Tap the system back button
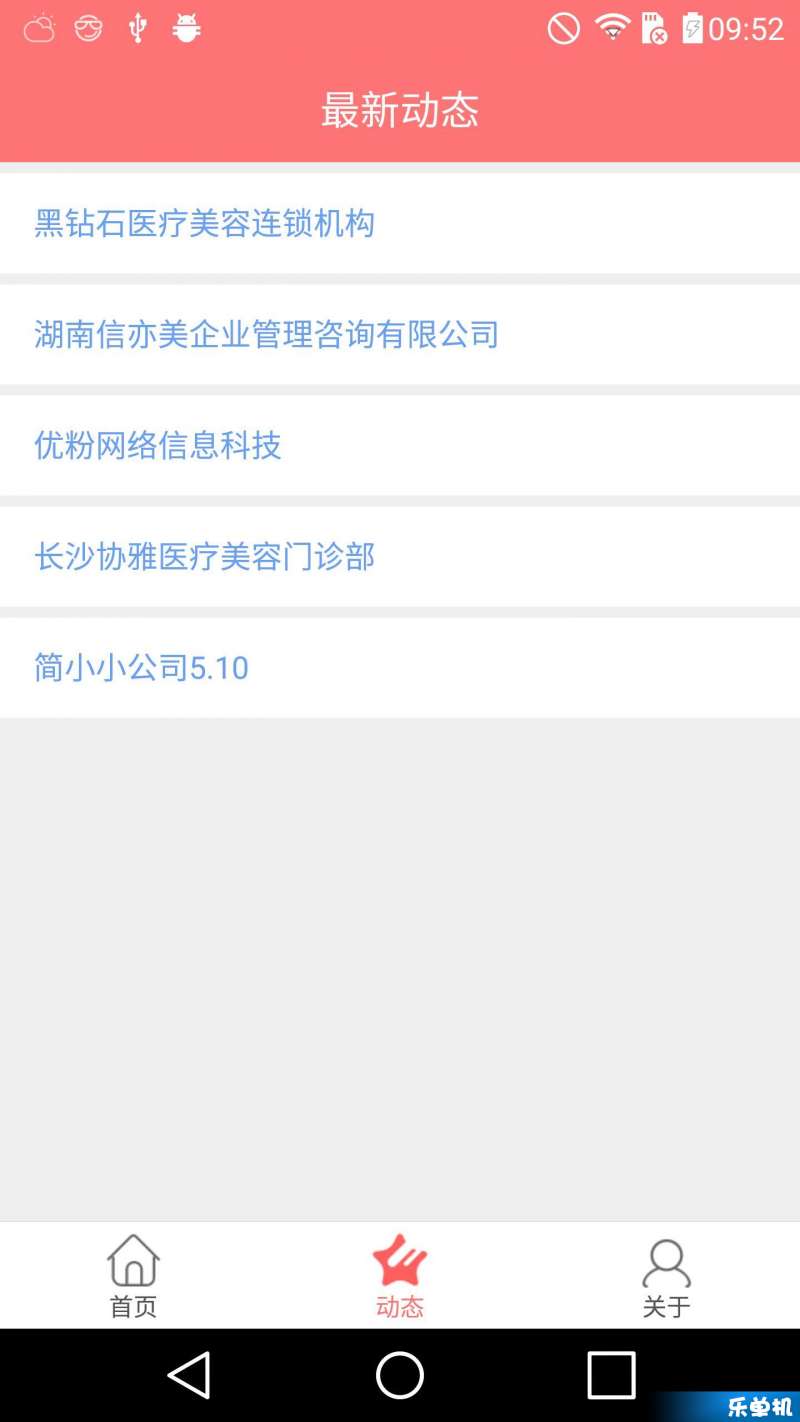Viewport: 800px width, 1422px height. tap(188, 1375)
